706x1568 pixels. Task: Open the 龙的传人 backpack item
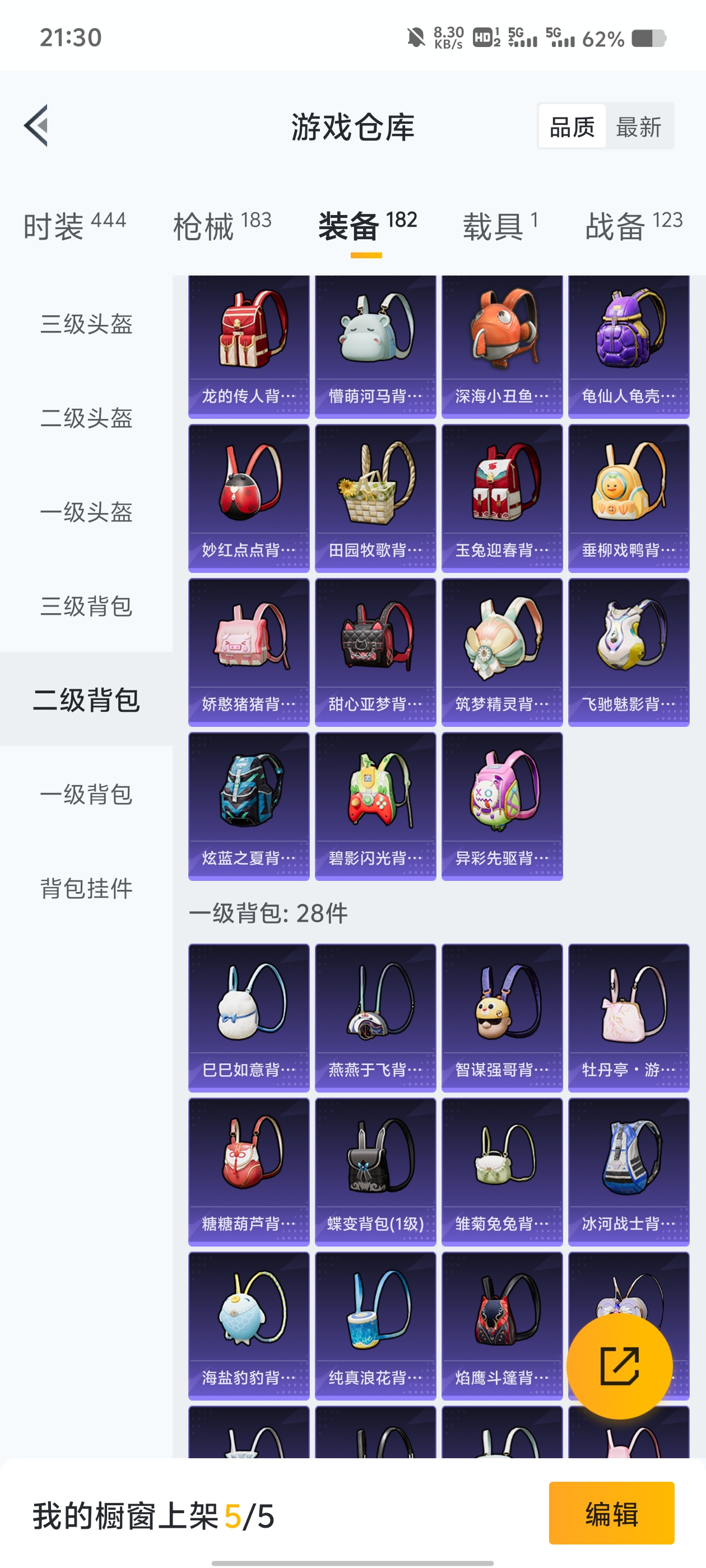[x=249, y=346]
